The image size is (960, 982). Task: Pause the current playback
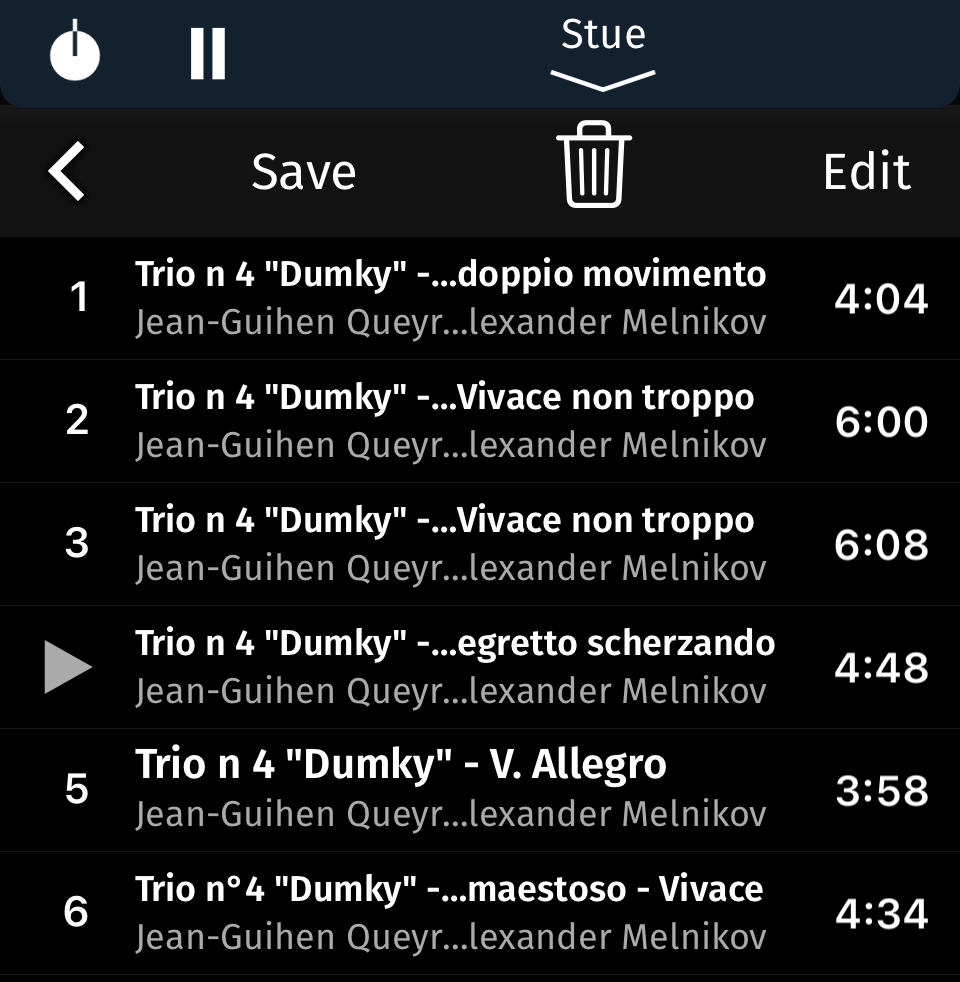point(208,53)
